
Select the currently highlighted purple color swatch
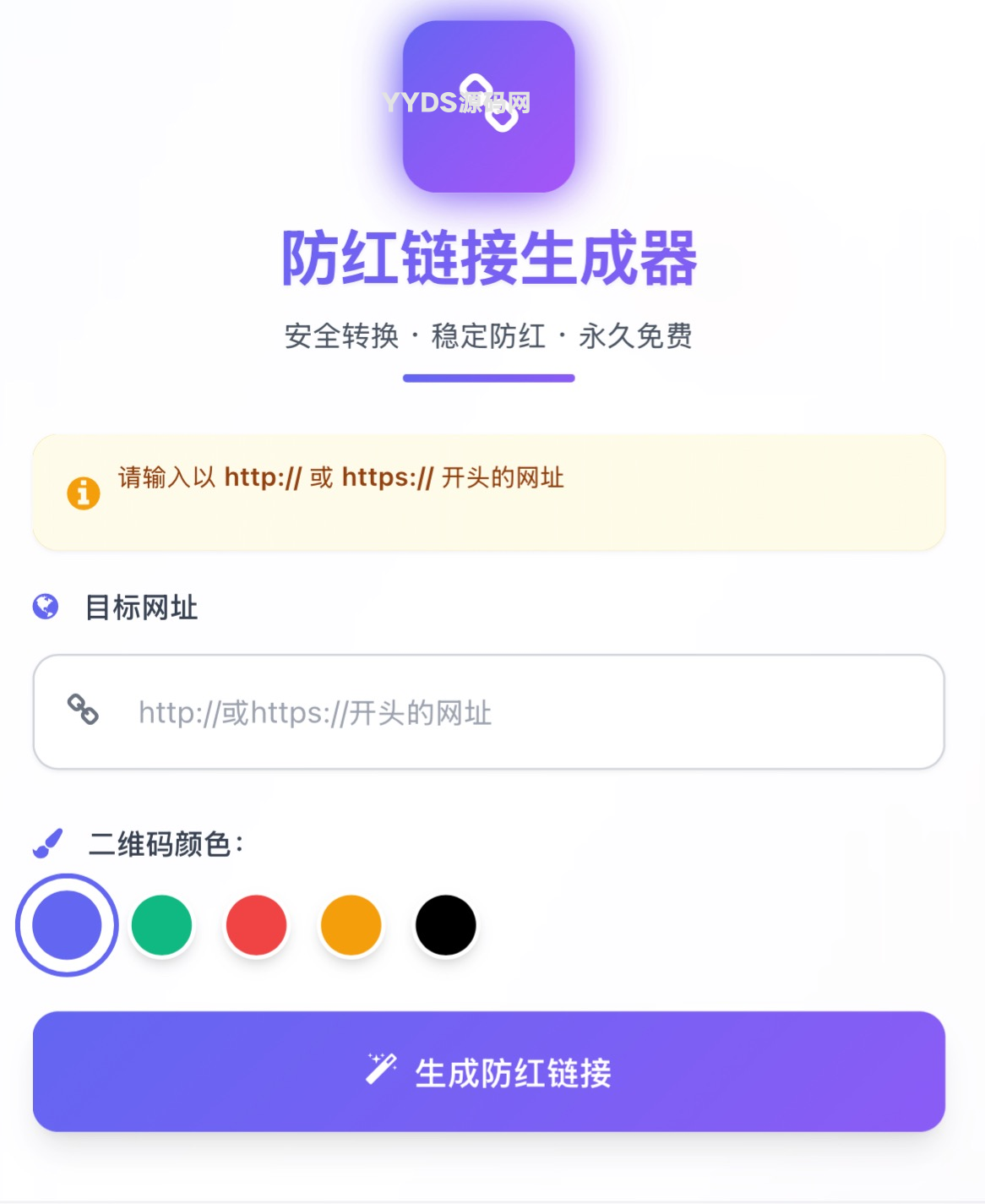coord(66,924)
